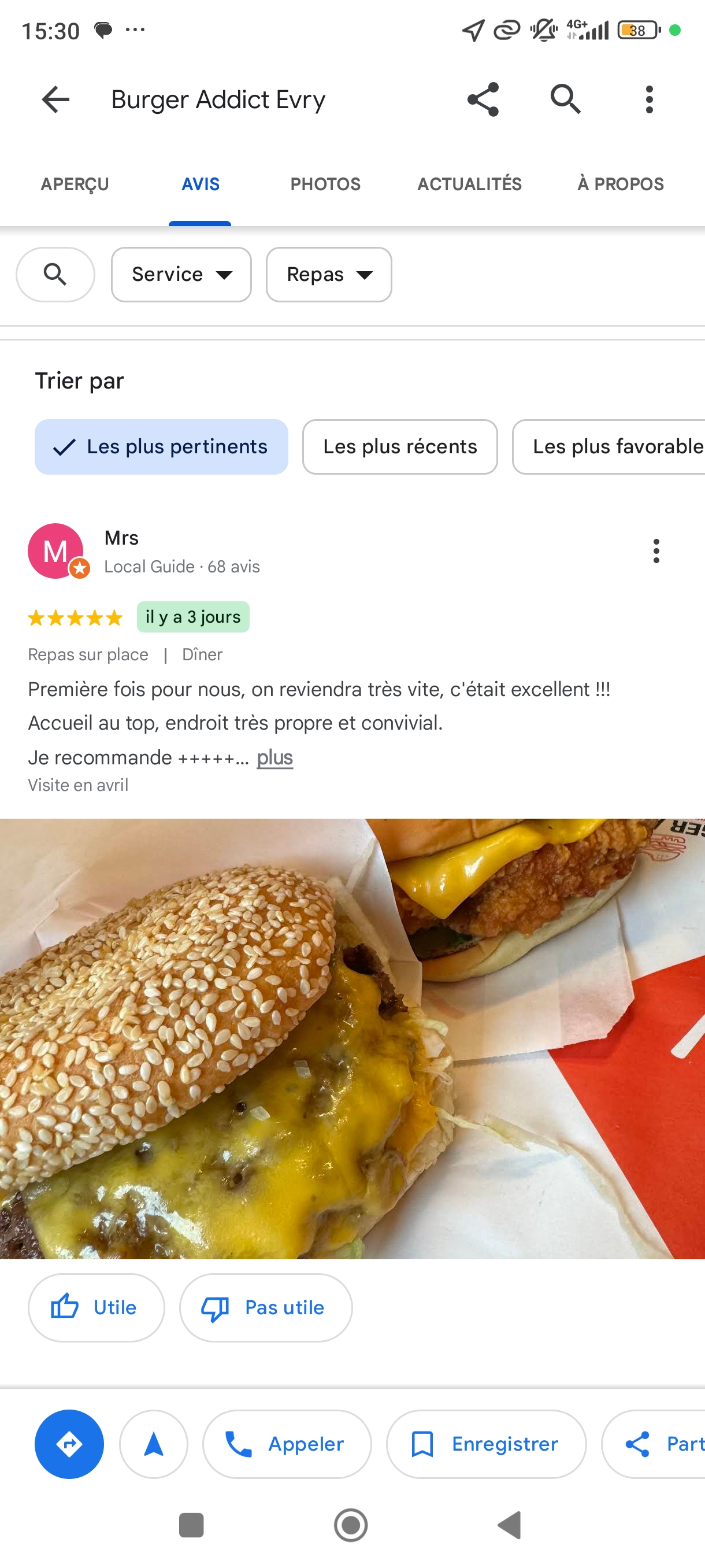Image resolution: width=705 pixels, height=1568 pixels.
Task: Expand the Repas filter dropdown
Action: [328, 275]
